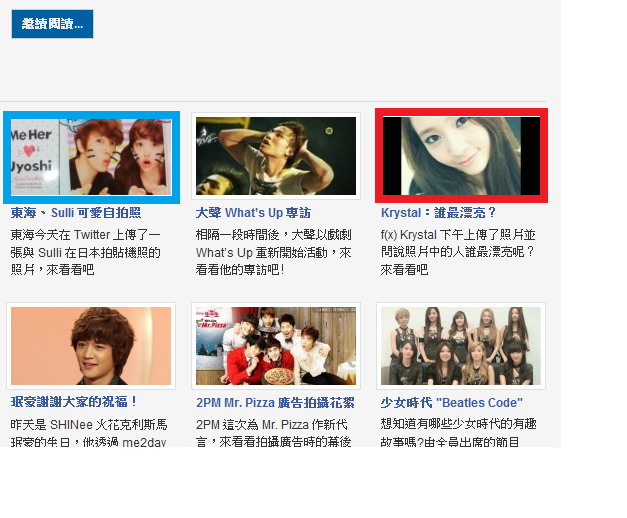Tap the 繼續閱讀 button
This screenshot has height=518, width=627.
click(x=52, y=24)
